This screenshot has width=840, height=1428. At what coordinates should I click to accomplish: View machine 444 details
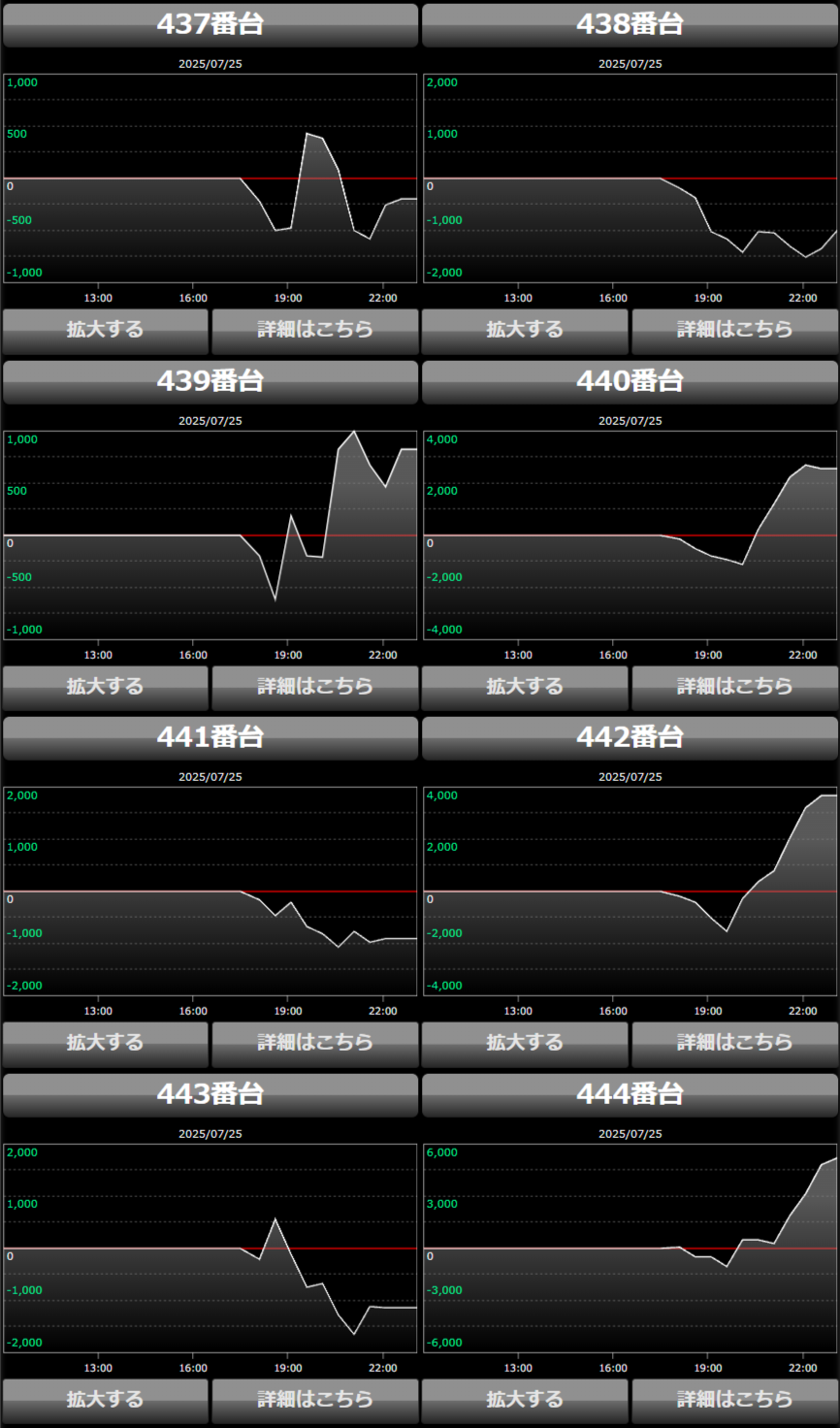[x=734, y=1400]
